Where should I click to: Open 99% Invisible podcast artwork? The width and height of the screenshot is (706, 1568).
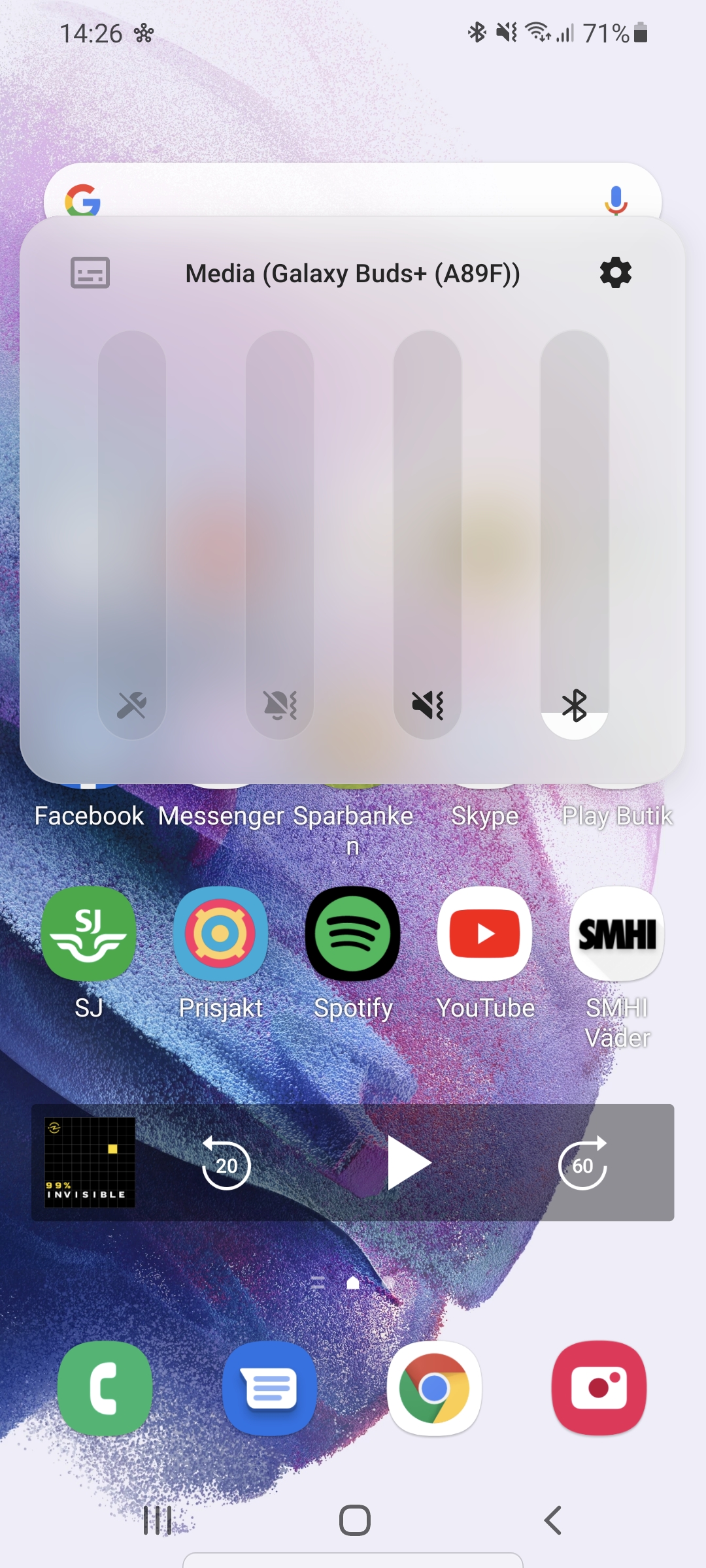90,1162
